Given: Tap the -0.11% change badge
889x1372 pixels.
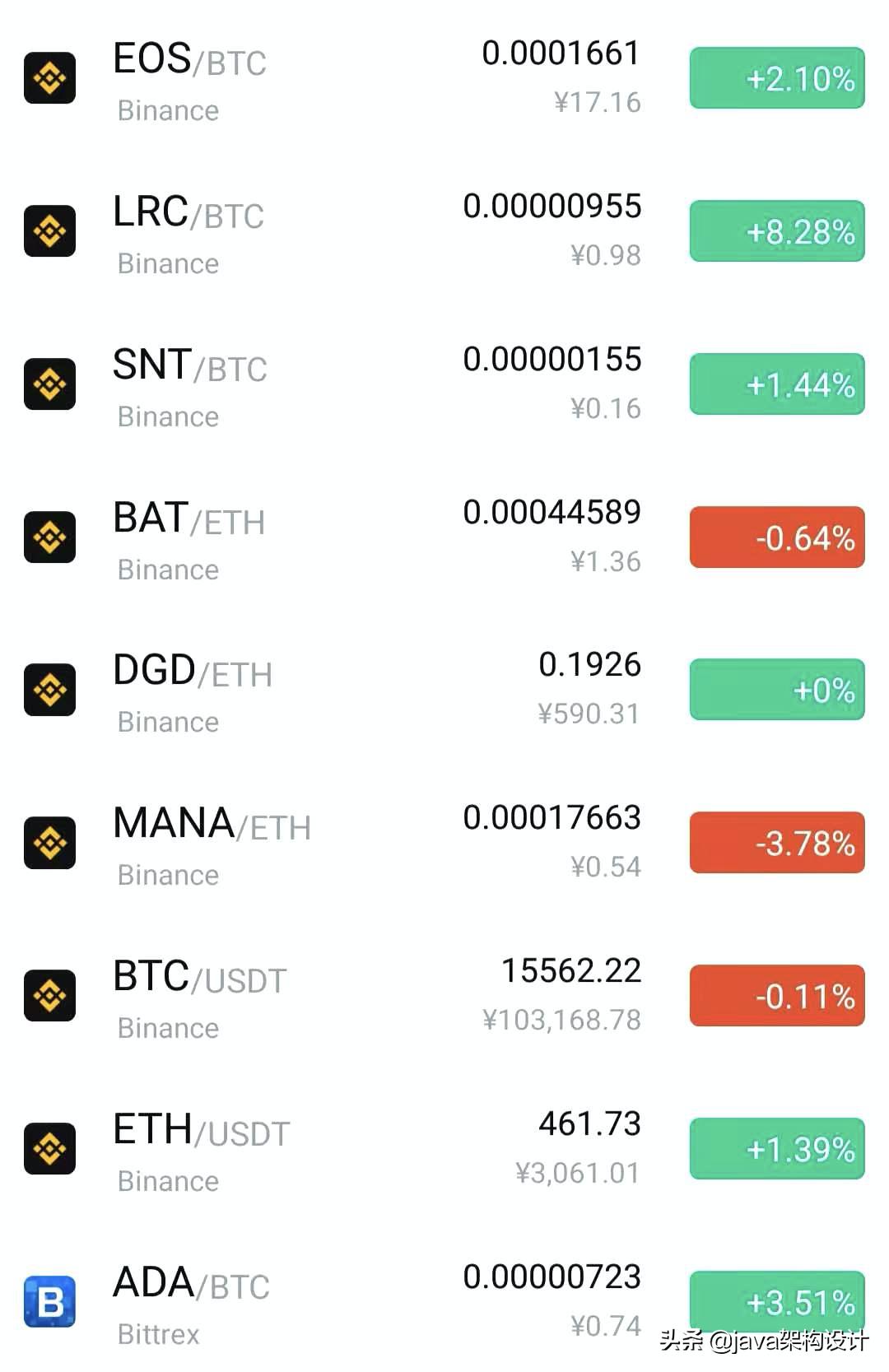Looking at the screenshot, I should pyautogui.click(x=777, y=996).
